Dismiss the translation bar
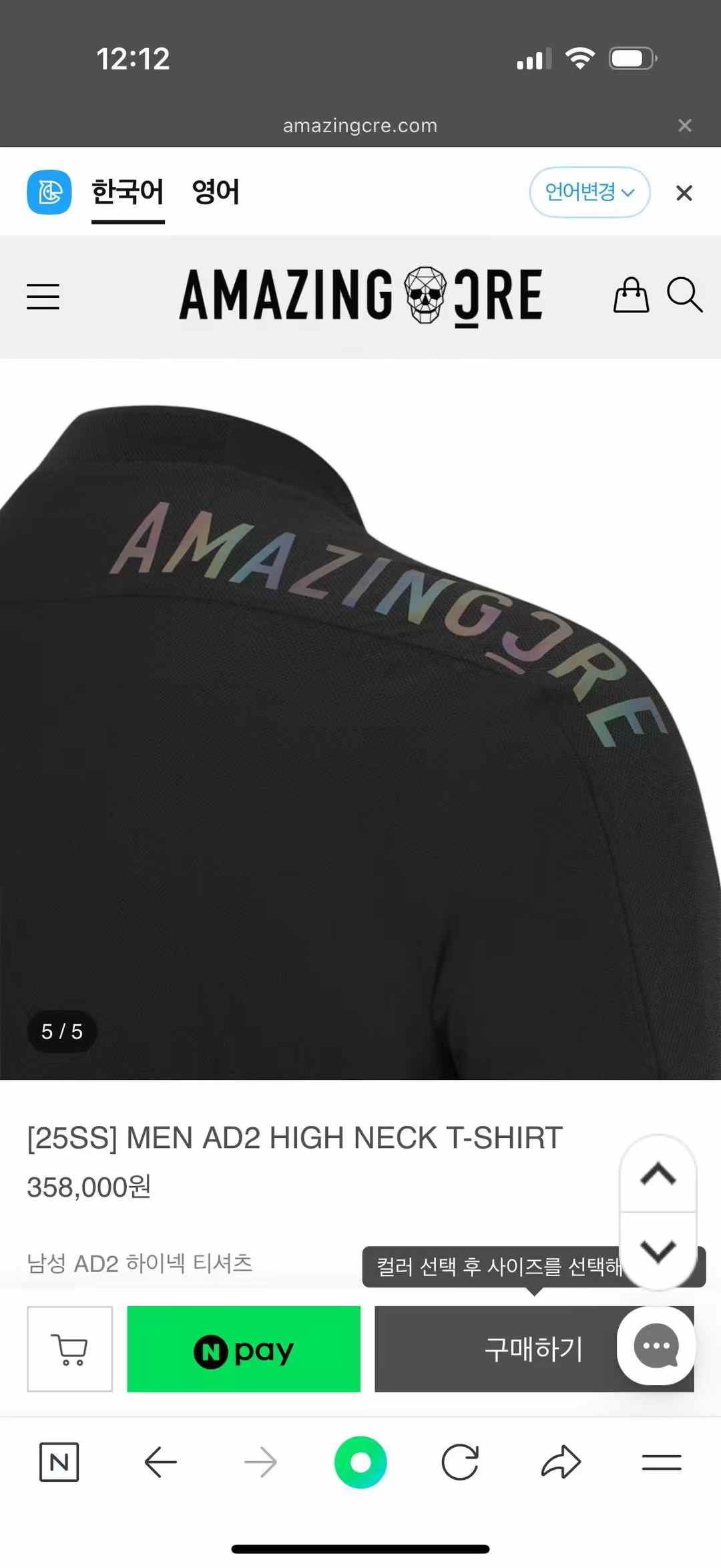 point(684,193)
